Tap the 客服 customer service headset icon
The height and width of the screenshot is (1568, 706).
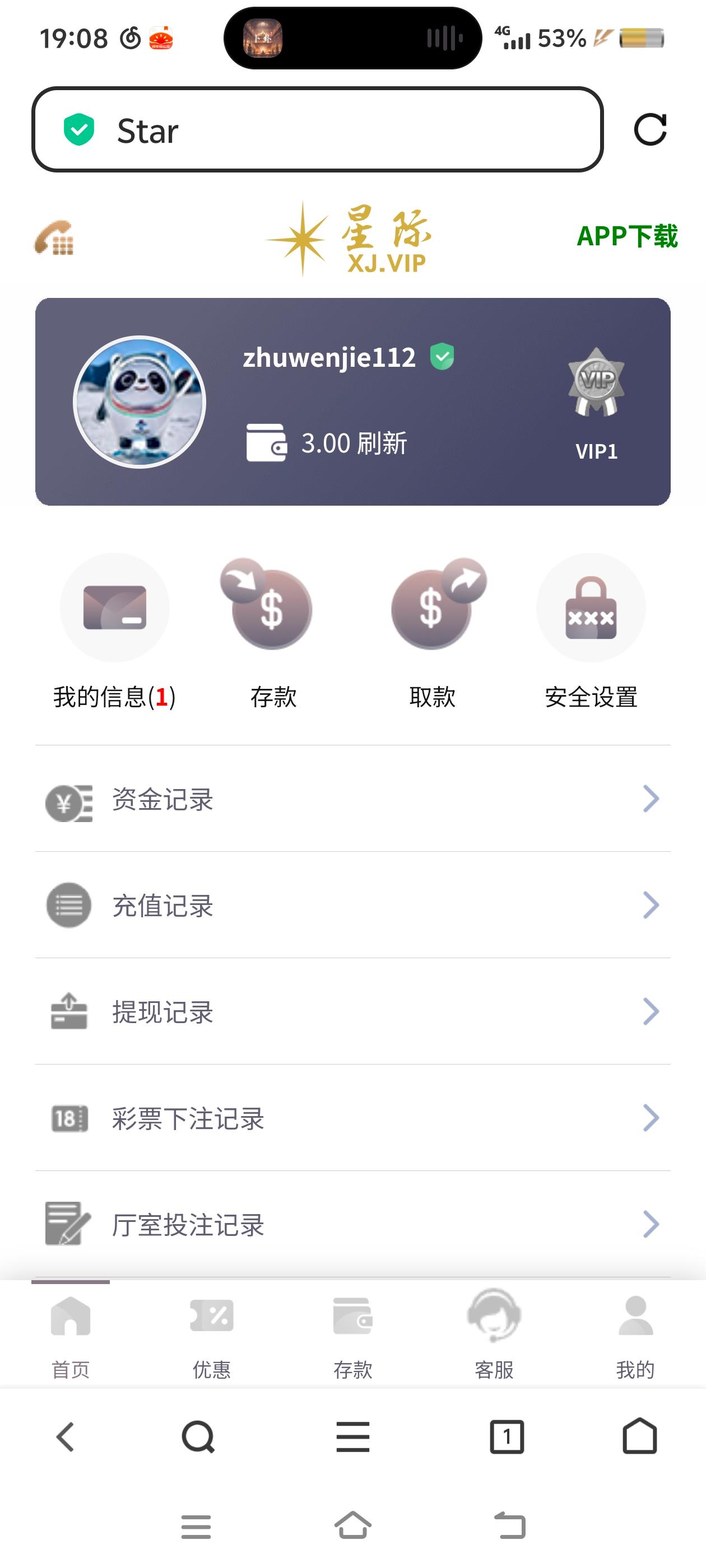(x=494, y=1316)
